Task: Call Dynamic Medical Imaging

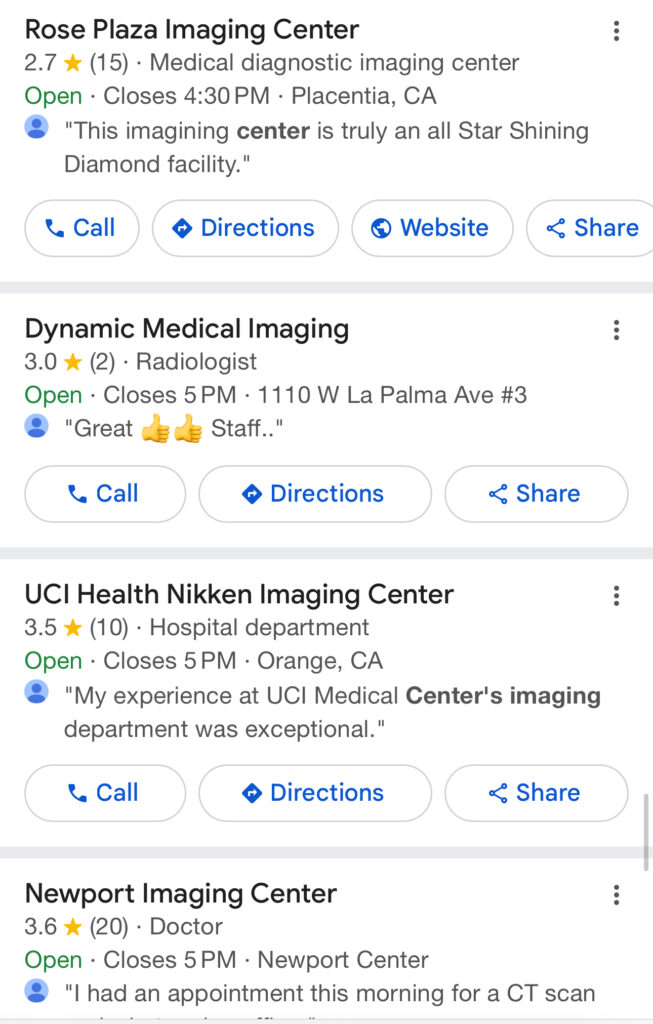Action: (104, 494)
